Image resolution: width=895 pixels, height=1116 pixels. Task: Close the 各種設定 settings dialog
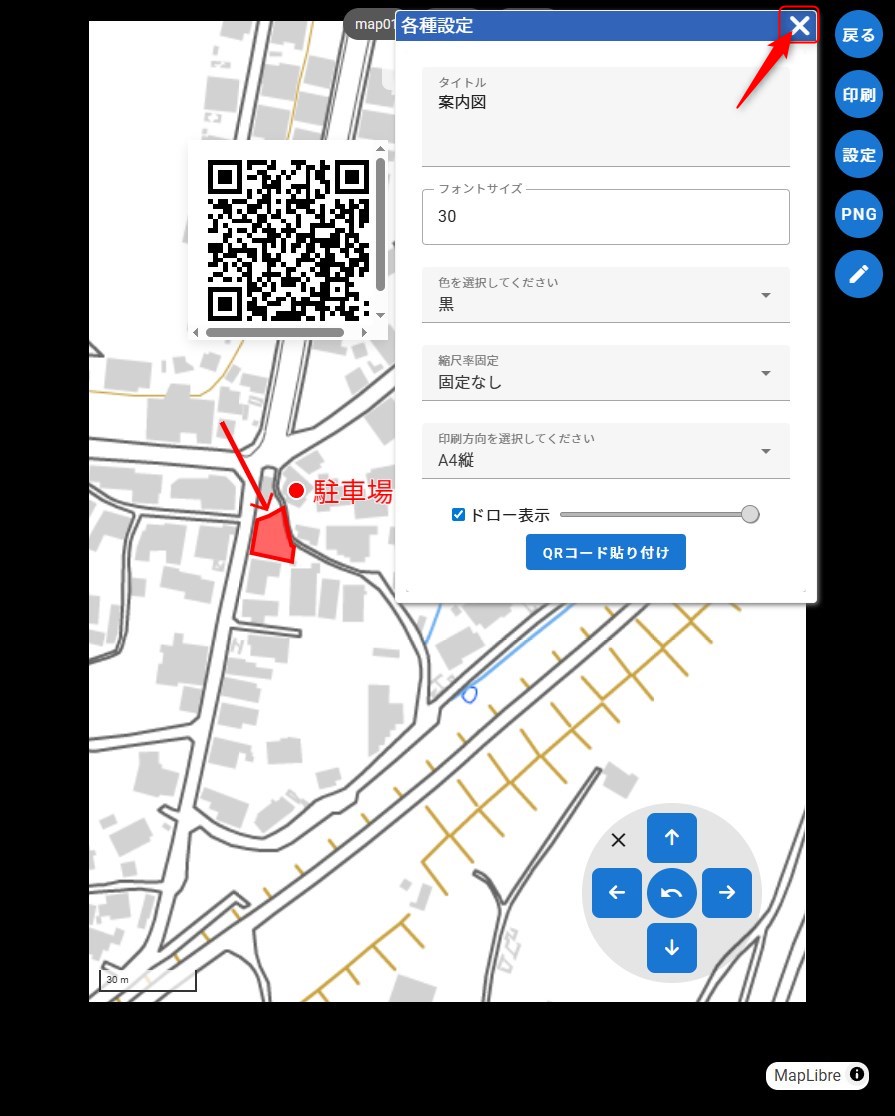click(x=799, y=26)
